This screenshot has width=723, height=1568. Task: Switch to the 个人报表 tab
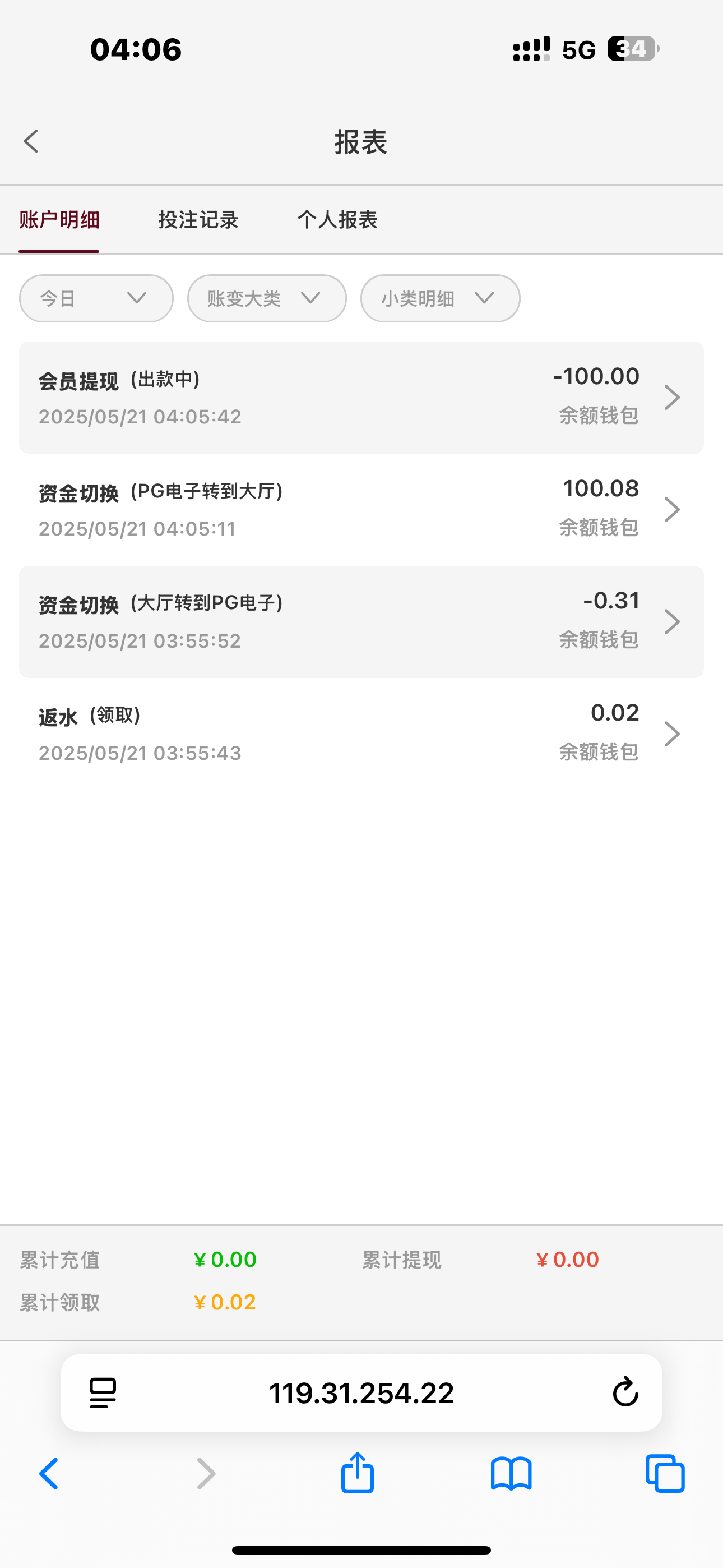coord(337,220)
